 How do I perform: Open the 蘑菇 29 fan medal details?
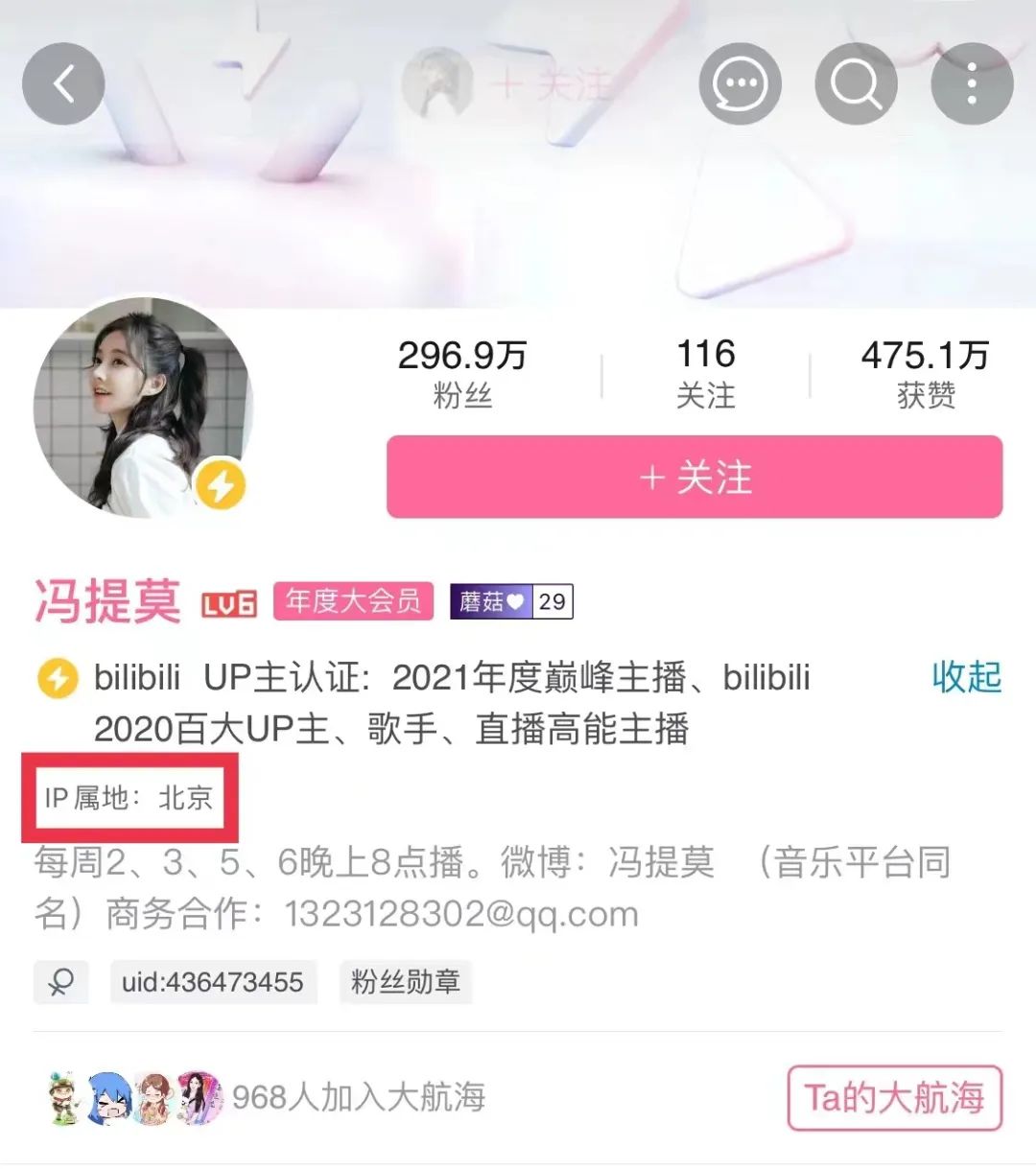(x=509, y=602)
